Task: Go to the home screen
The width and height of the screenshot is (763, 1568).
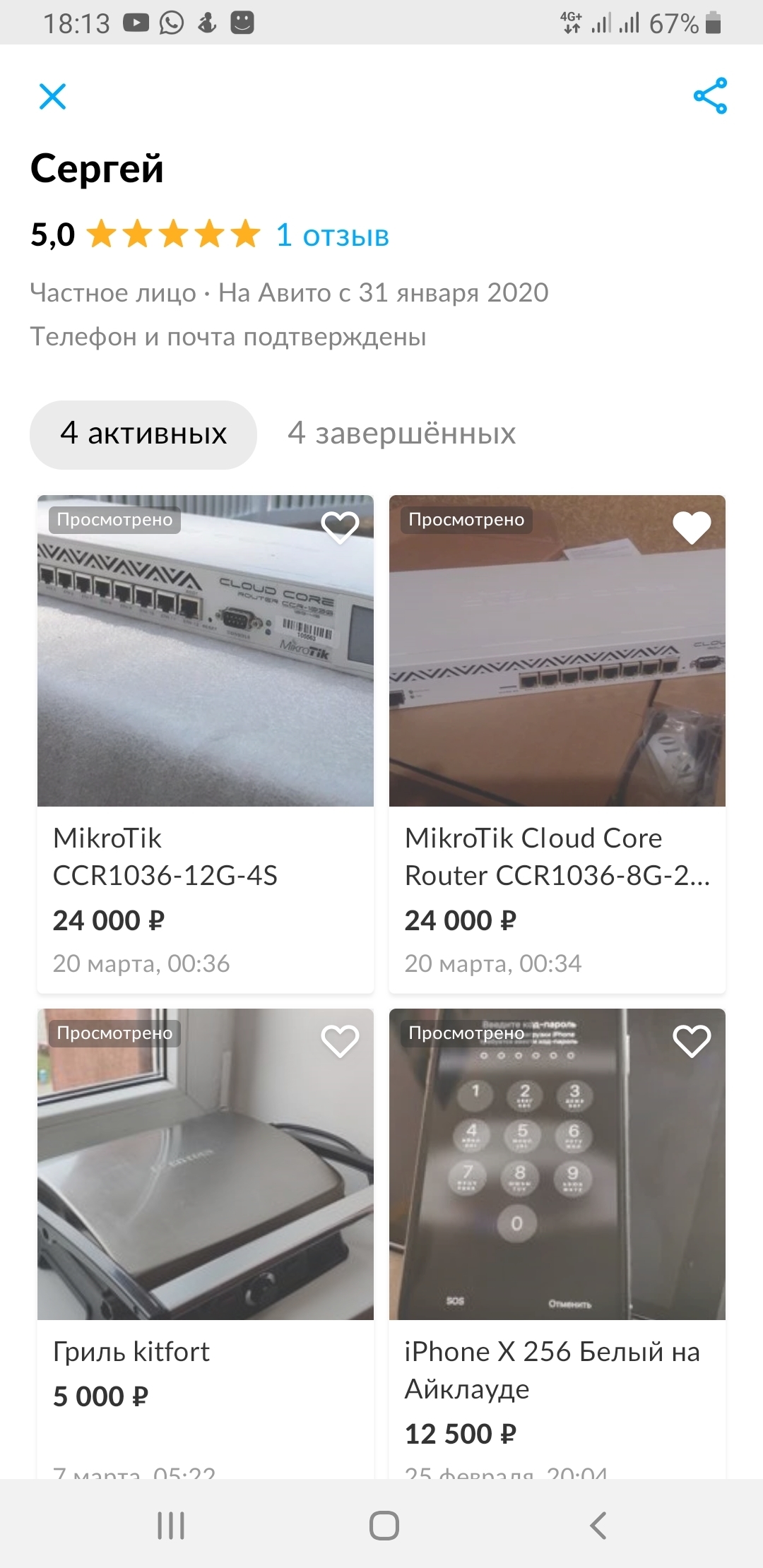Action: coord(384,1526)
